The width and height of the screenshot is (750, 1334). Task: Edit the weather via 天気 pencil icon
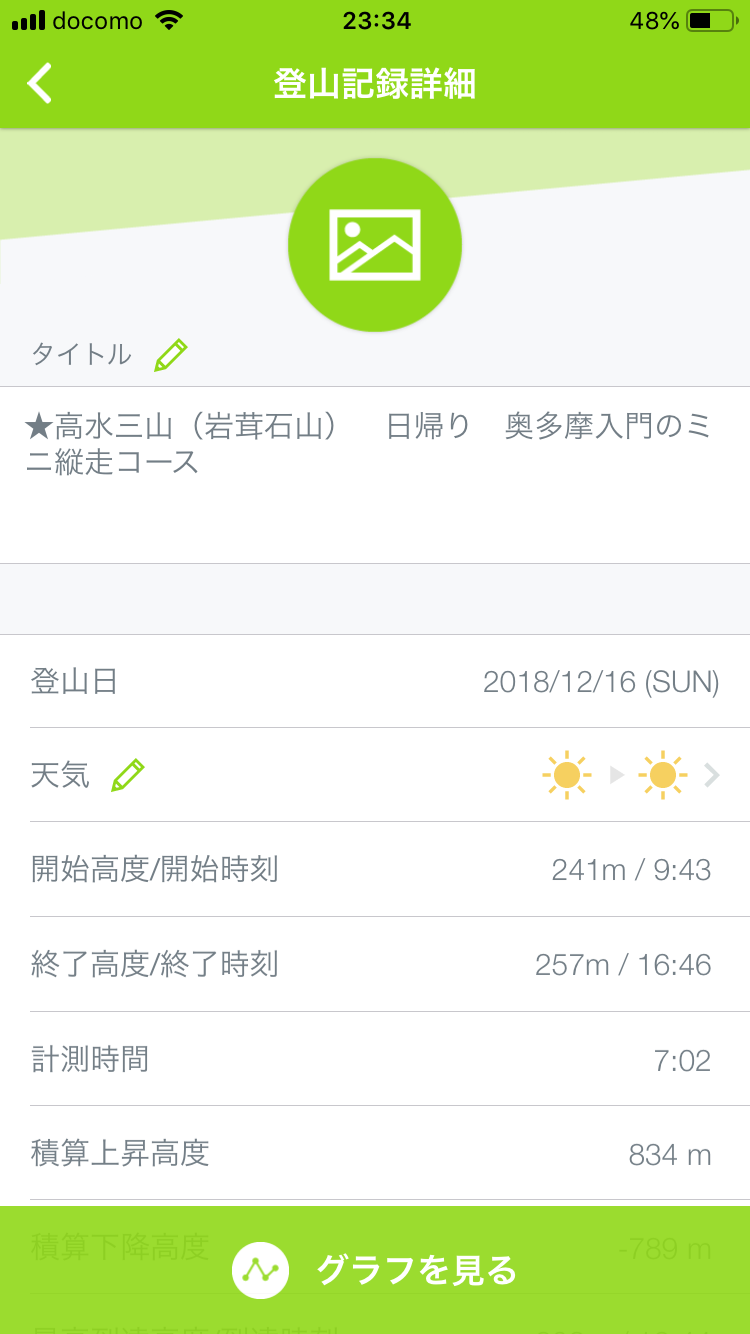[128, 775]
